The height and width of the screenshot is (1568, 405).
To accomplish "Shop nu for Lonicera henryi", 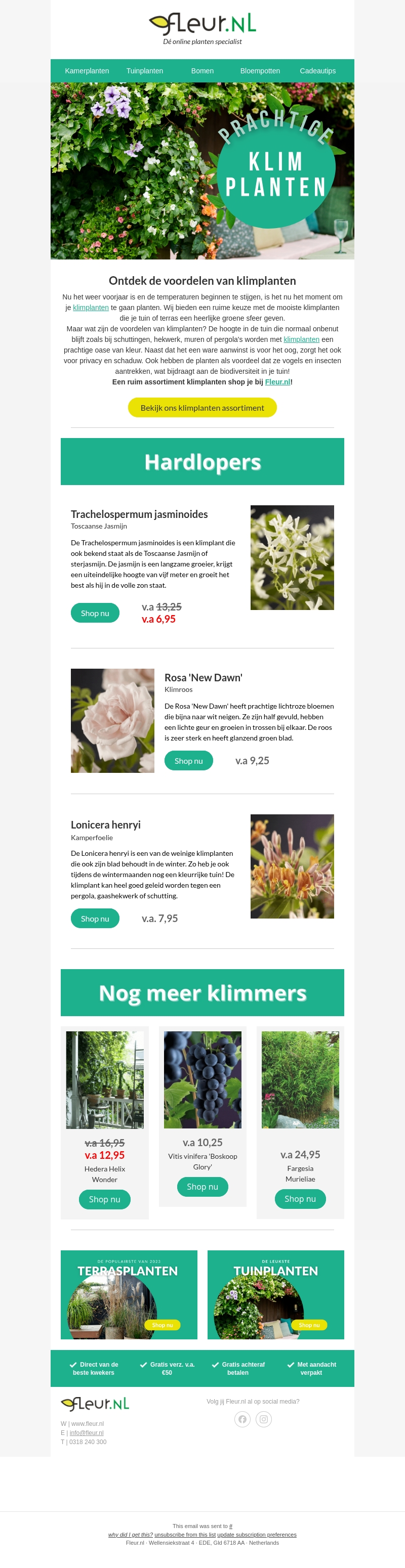I will (95, 919).
